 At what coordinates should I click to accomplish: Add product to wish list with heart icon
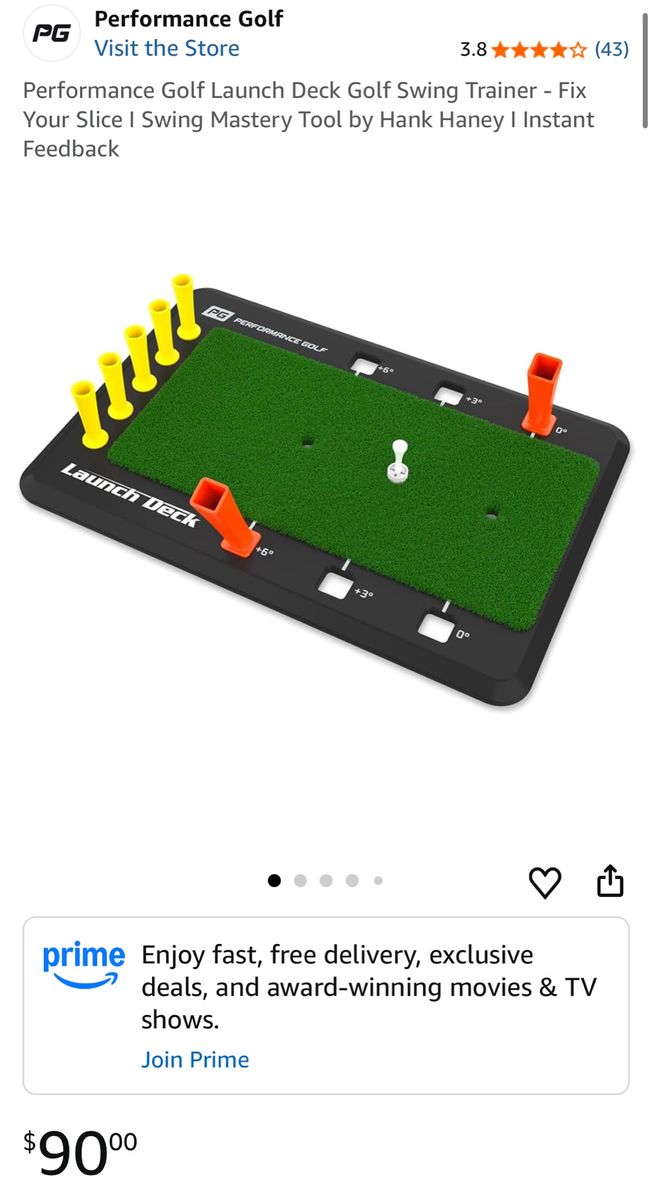(545, 882)
